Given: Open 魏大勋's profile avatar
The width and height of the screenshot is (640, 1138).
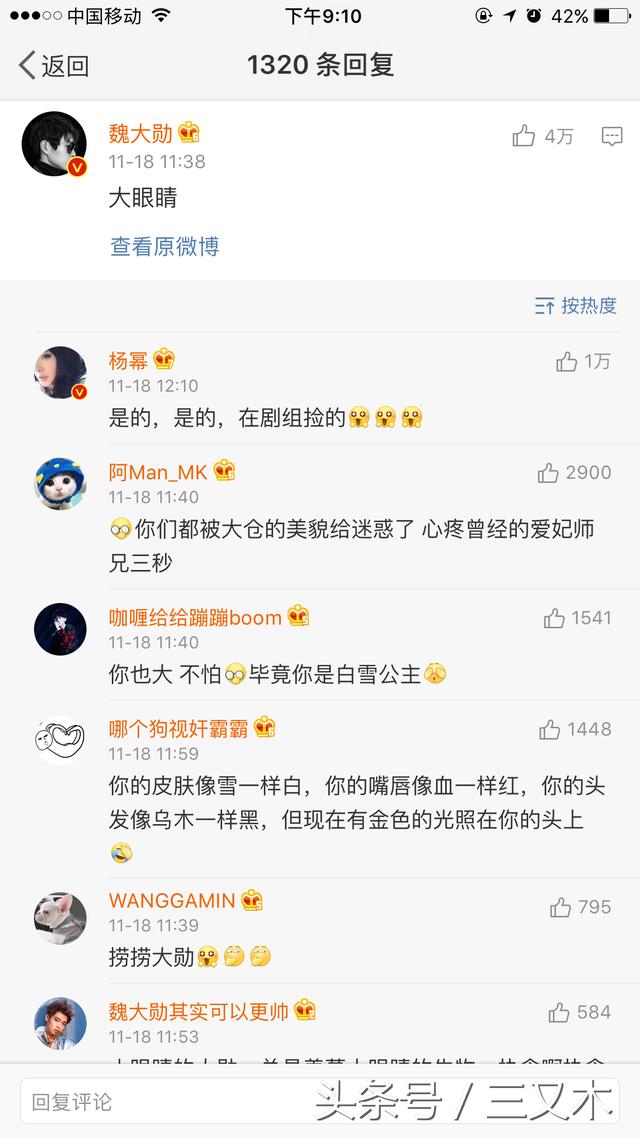Looking at the screenshot, I should [54, 144].
